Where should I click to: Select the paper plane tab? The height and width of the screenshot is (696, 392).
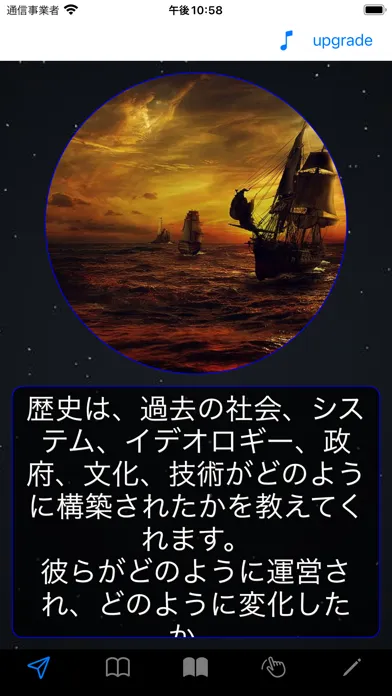pos(39,667)
